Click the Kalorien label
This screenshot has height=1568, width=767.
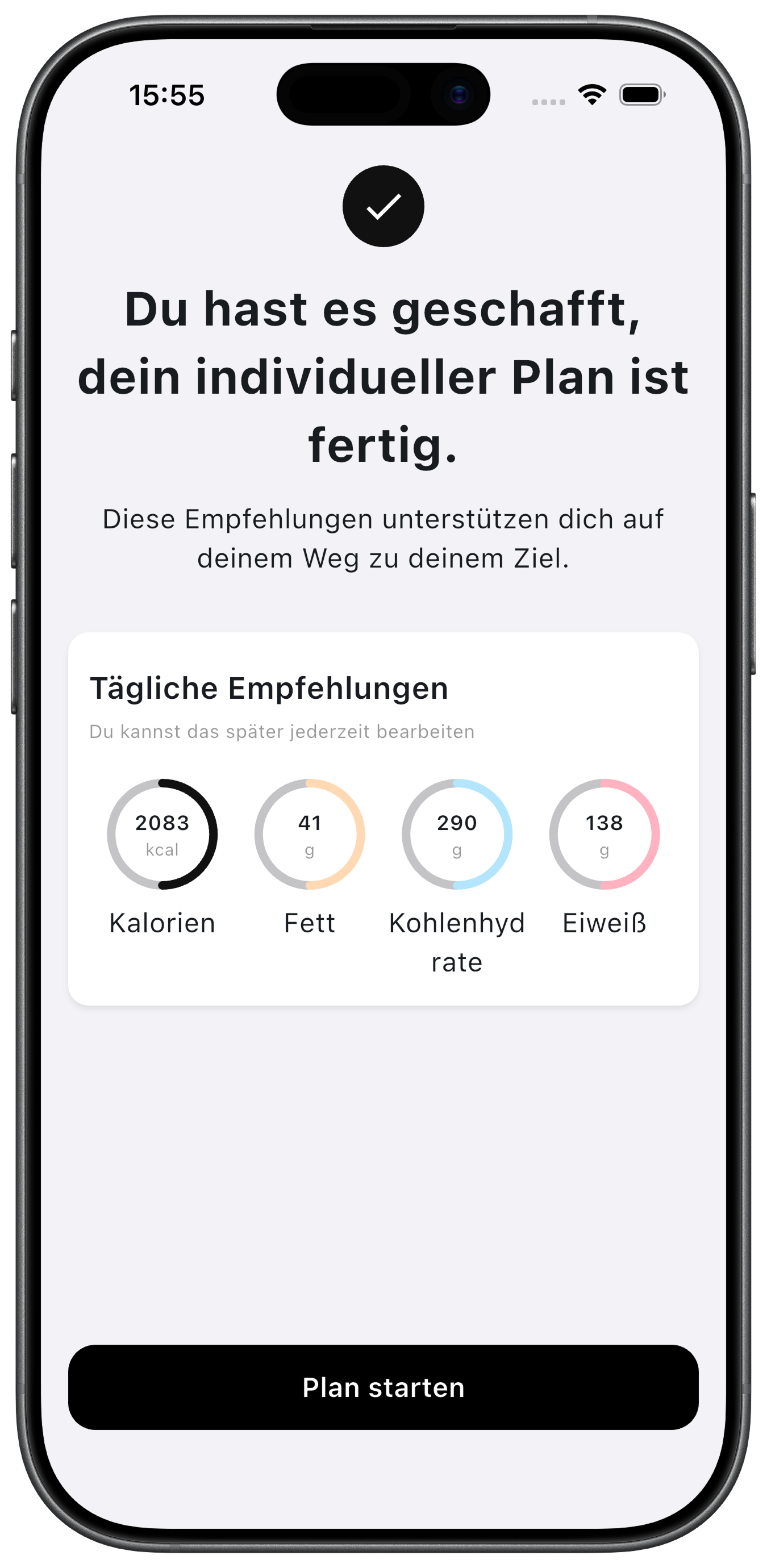[161, 923]
